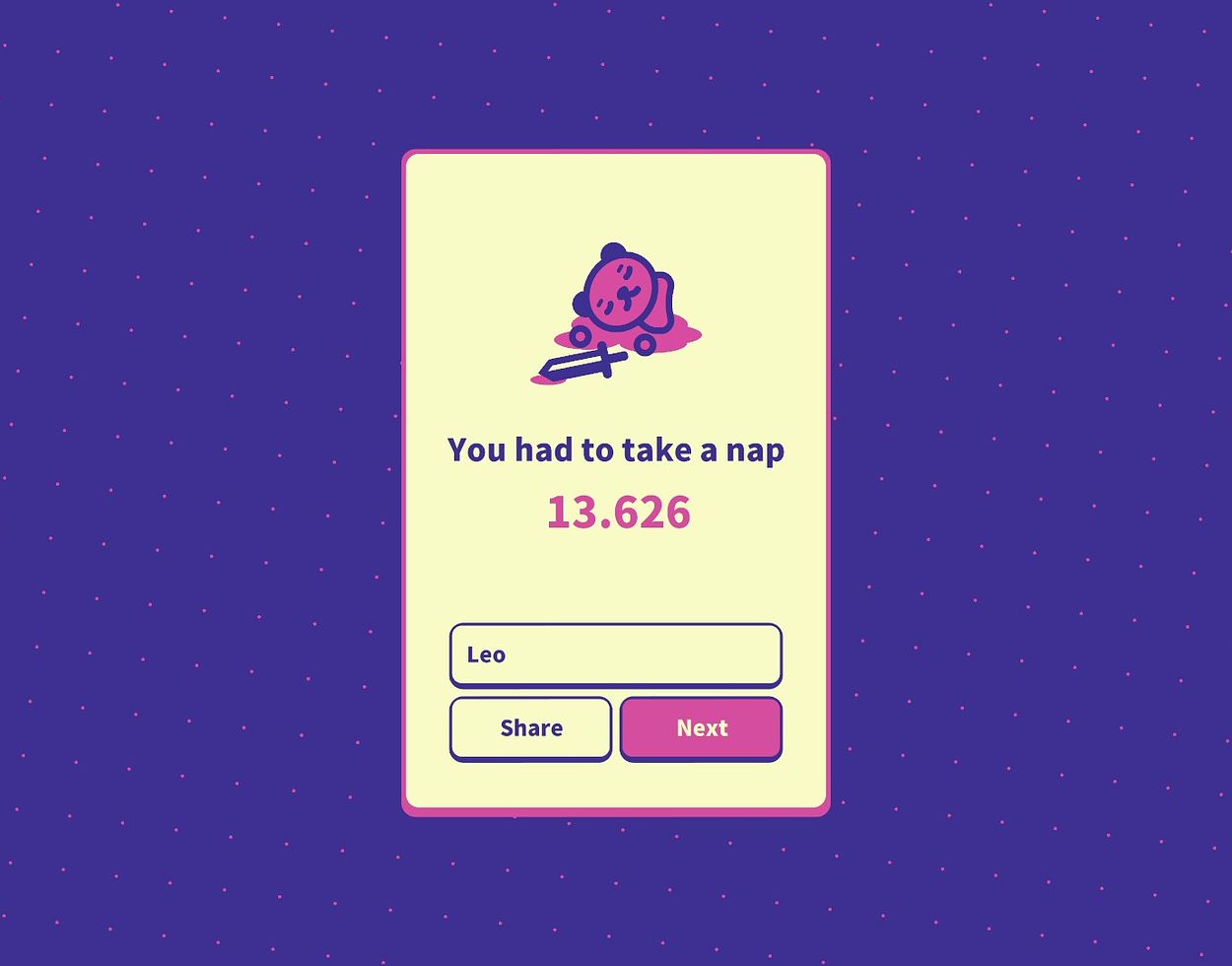The width and height of the screenshot is (1232, 966).
Task: Share your score of 13.626
Action: click(x=530, y=728)
